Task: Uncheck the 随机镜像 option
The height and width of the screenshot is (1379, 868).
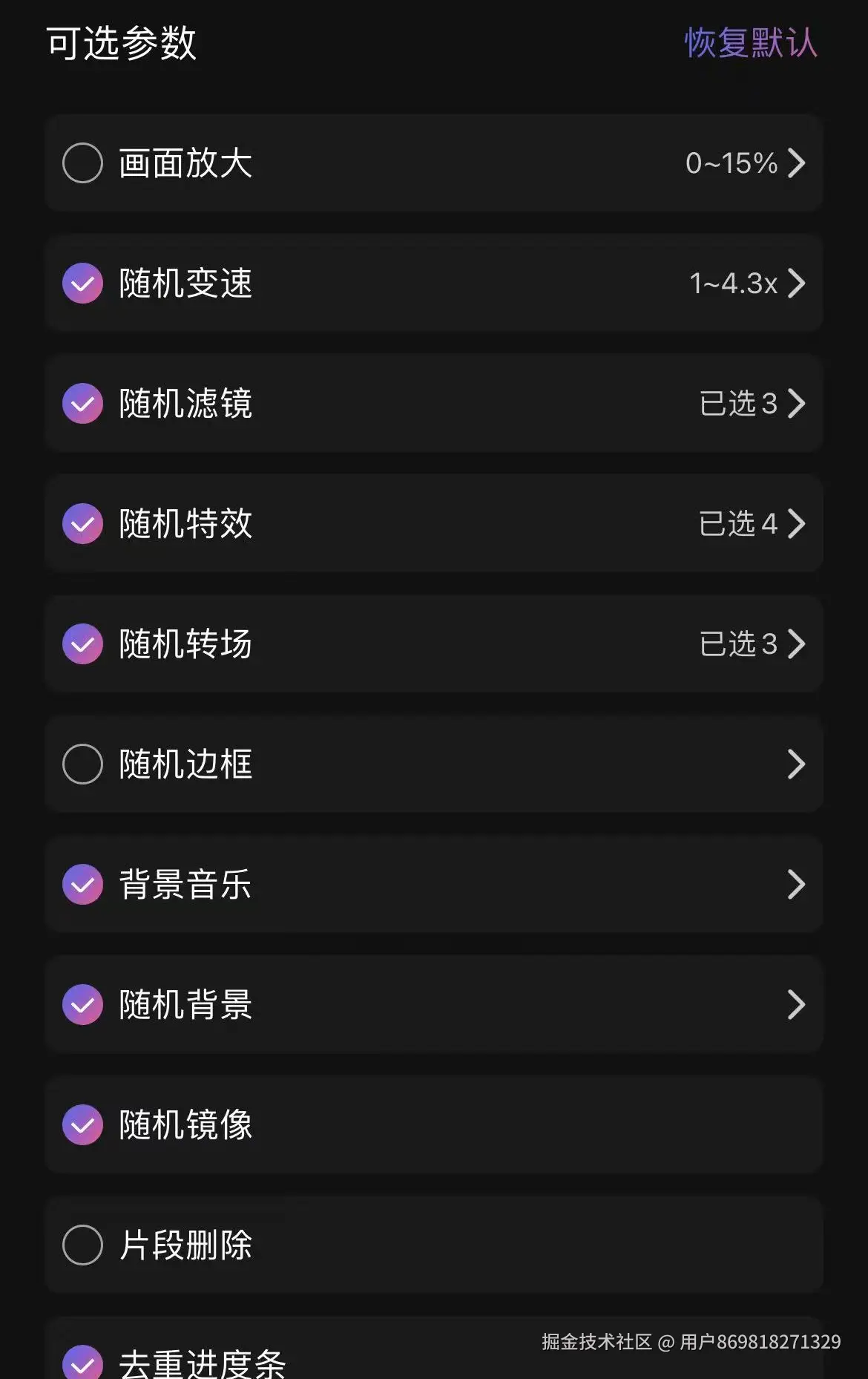Action: [x=82, y=1125]
